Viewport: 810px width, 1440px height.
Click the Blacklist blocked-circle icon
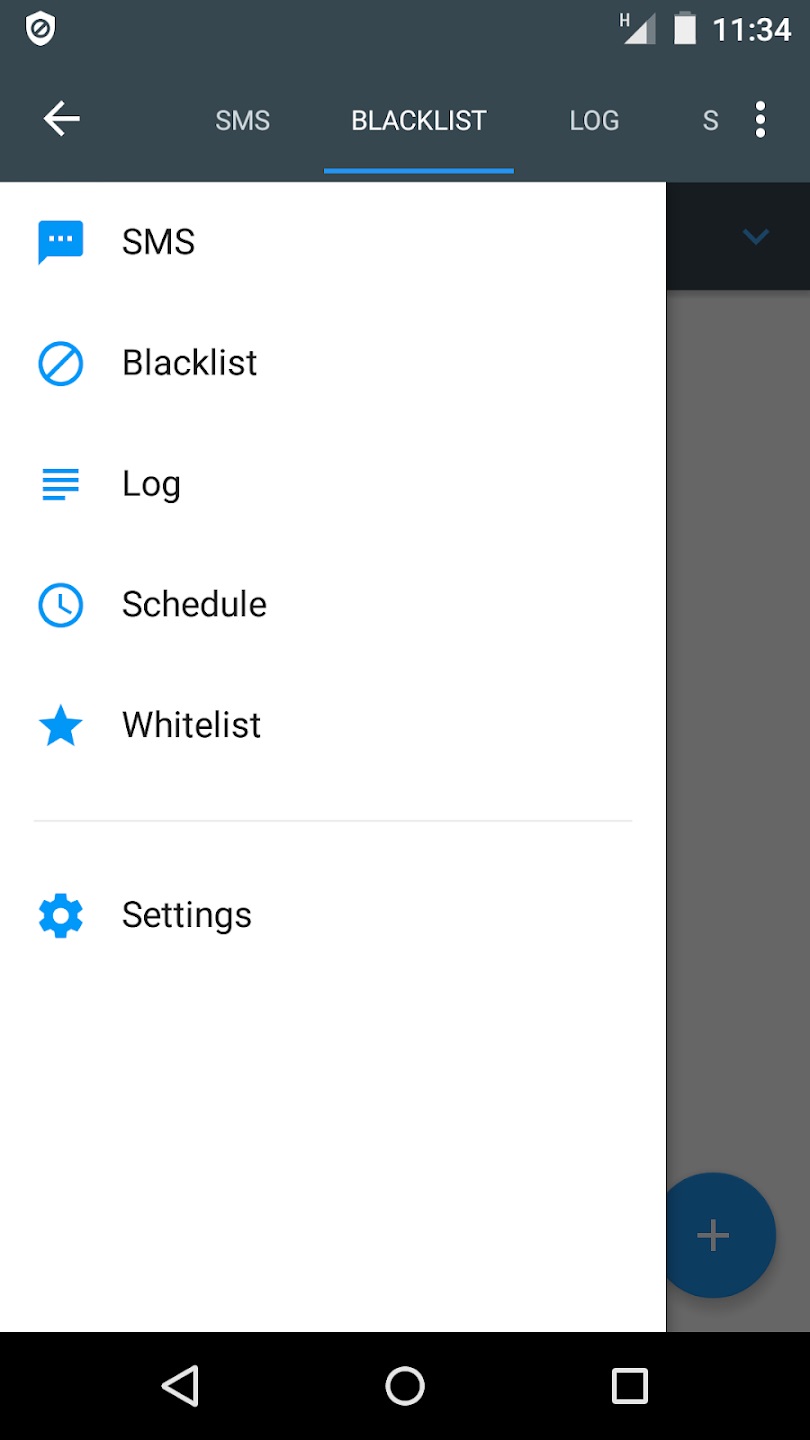[x=60, y=363]
